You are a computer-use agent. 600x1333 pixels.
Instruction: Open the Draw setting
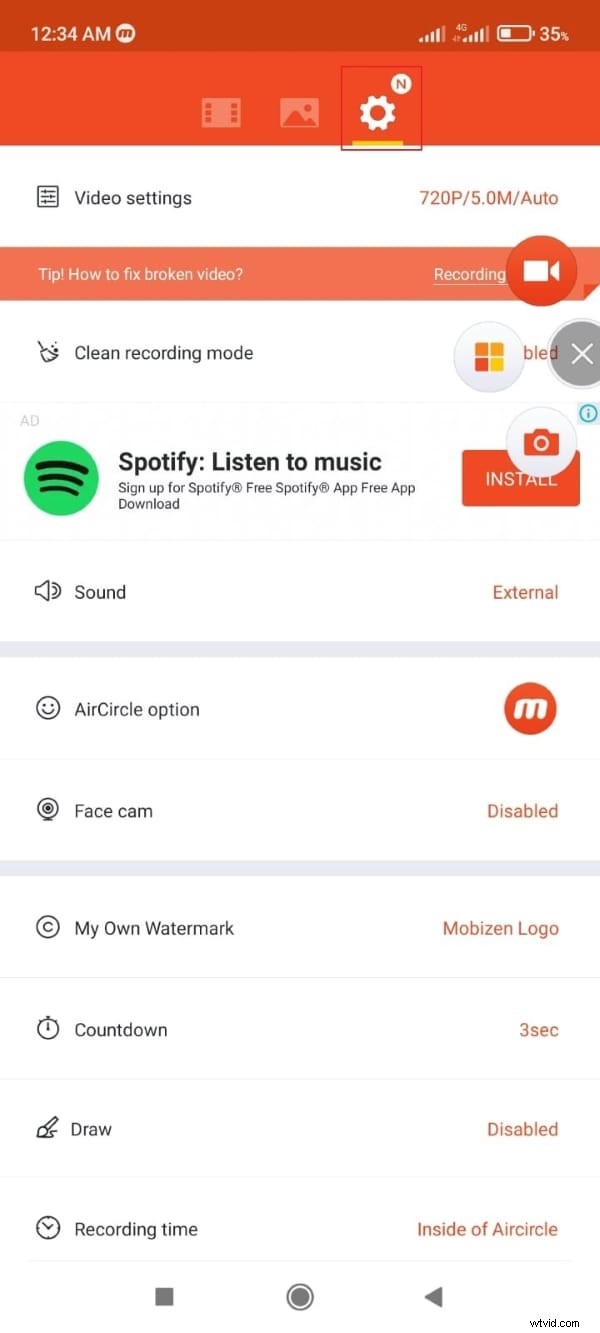click(x=300, y=1129)
